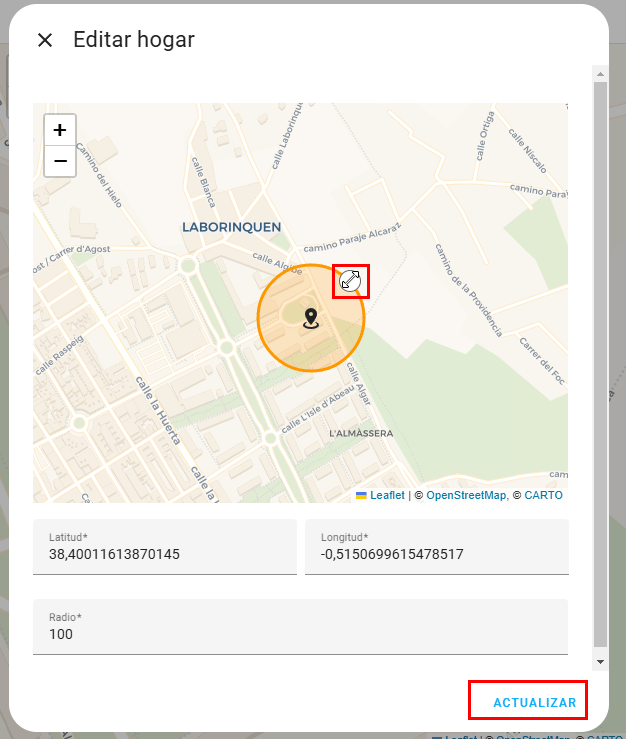
Task: Select the home location marker pin
Action: [311, 318]
